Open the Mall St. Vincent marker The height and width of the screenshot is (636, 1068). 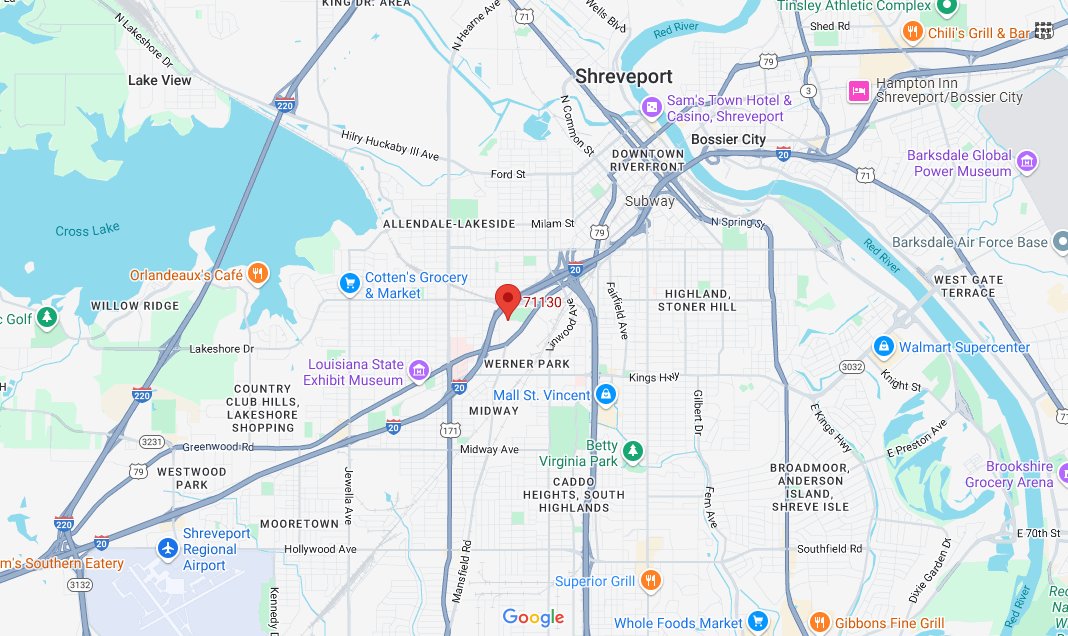pos(605,395)
